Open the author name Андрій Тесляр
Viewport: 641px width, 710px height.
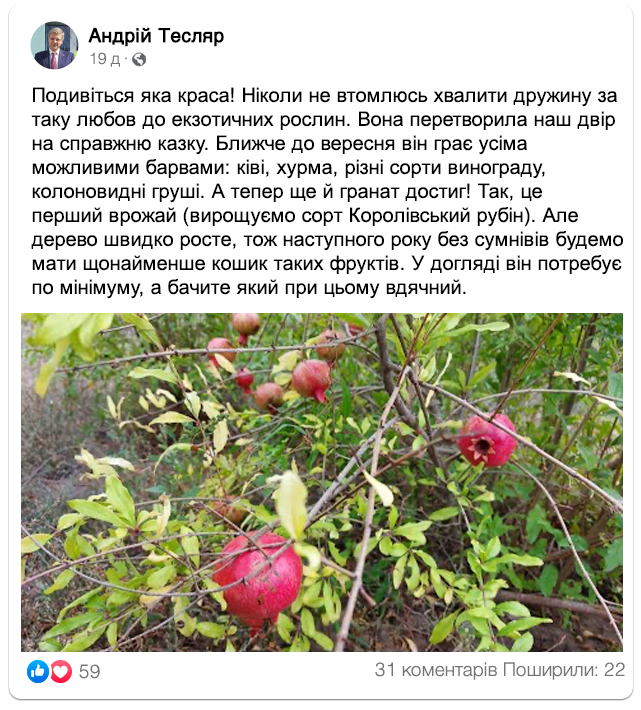pyautogui.click(x=156, y=37)
